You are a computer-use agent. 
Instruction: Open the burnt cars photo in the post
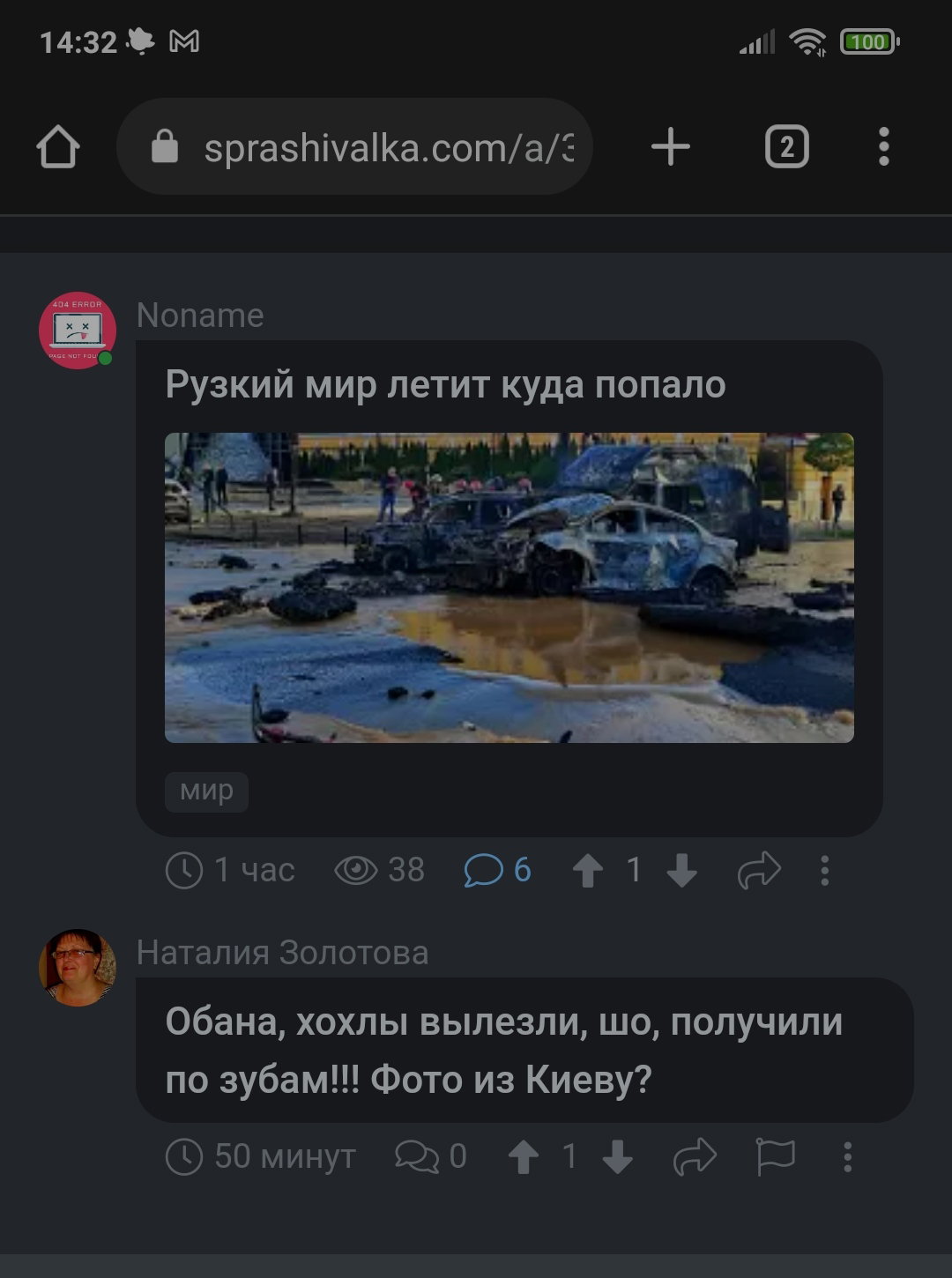[509, 587]
